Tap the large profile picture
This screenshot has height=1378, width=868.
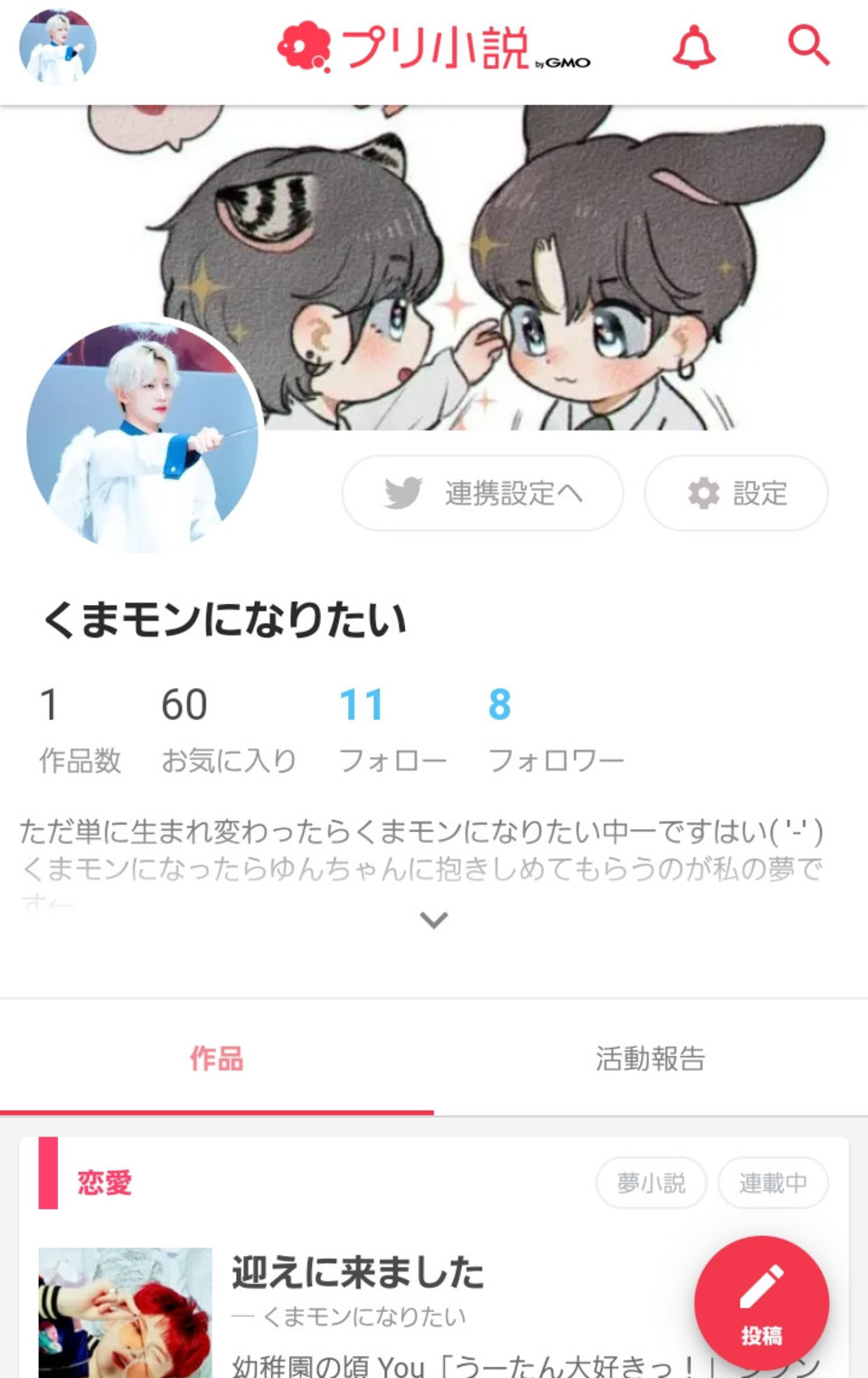[143, 437]
